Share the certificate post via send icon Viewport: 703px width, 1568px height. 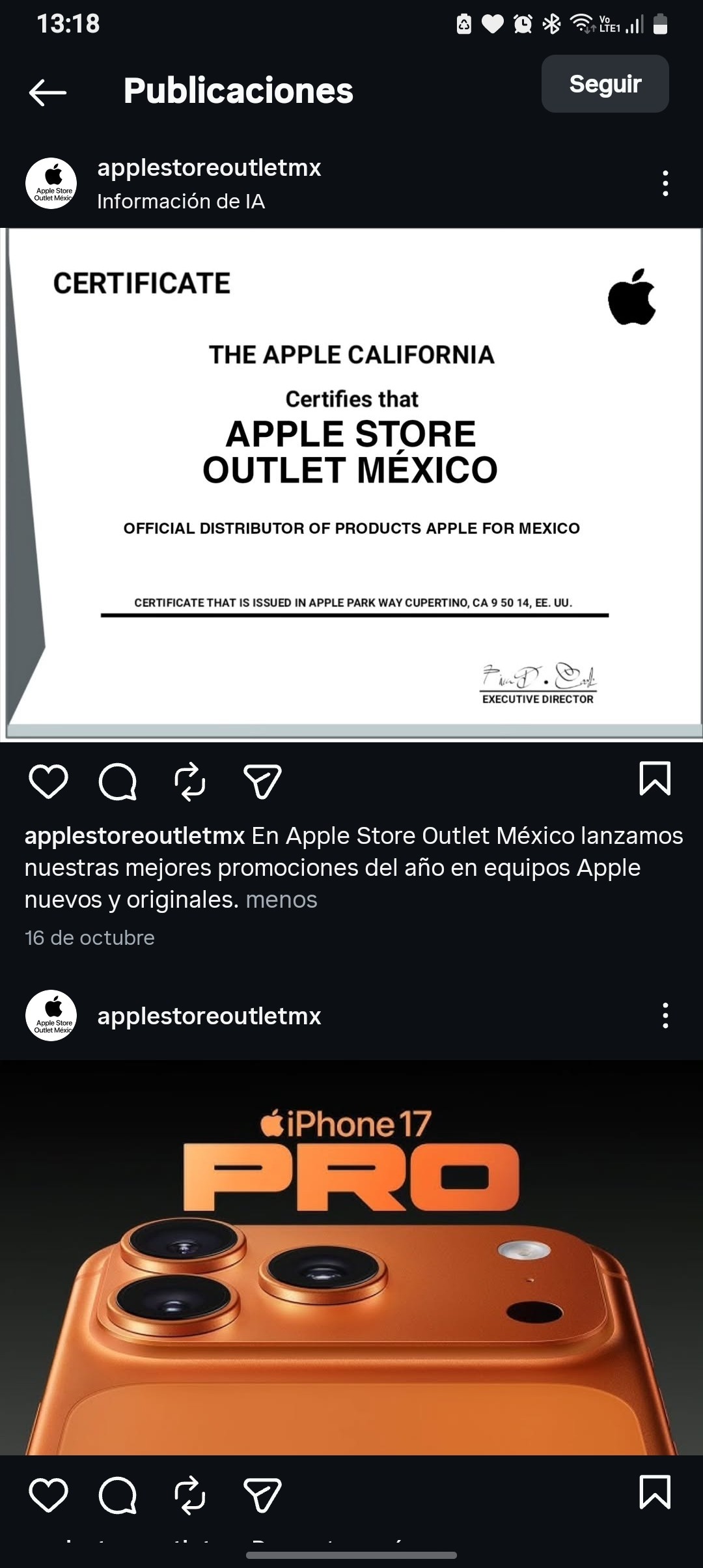pos(262,781)
